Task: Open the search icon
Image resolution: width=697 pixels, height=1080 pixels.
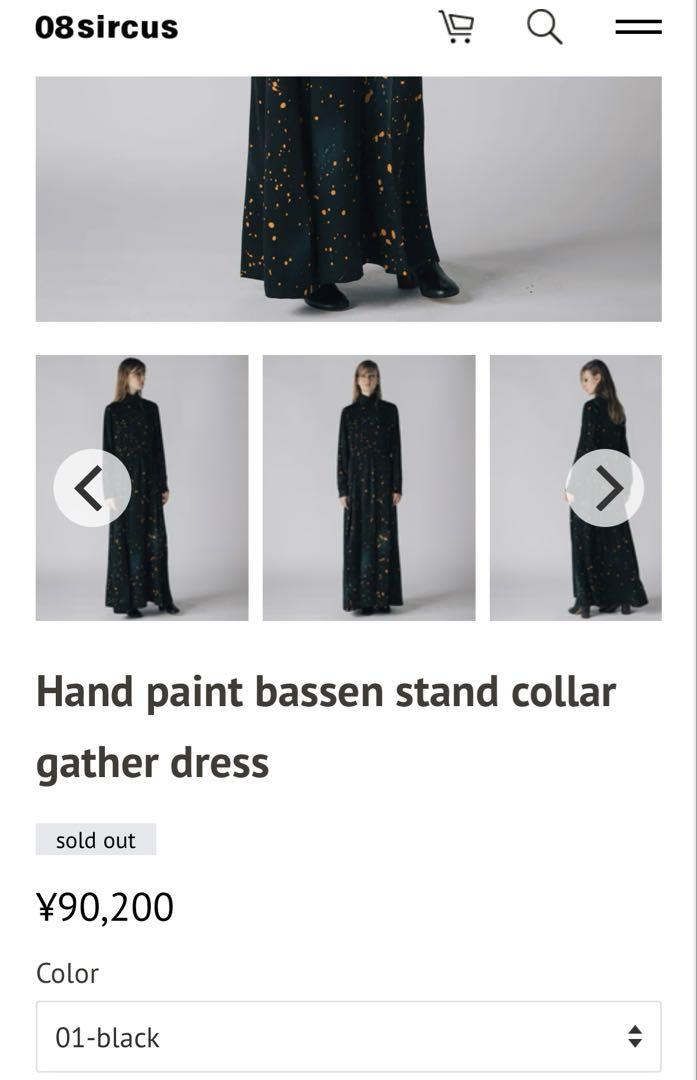Action: [544, 27]
